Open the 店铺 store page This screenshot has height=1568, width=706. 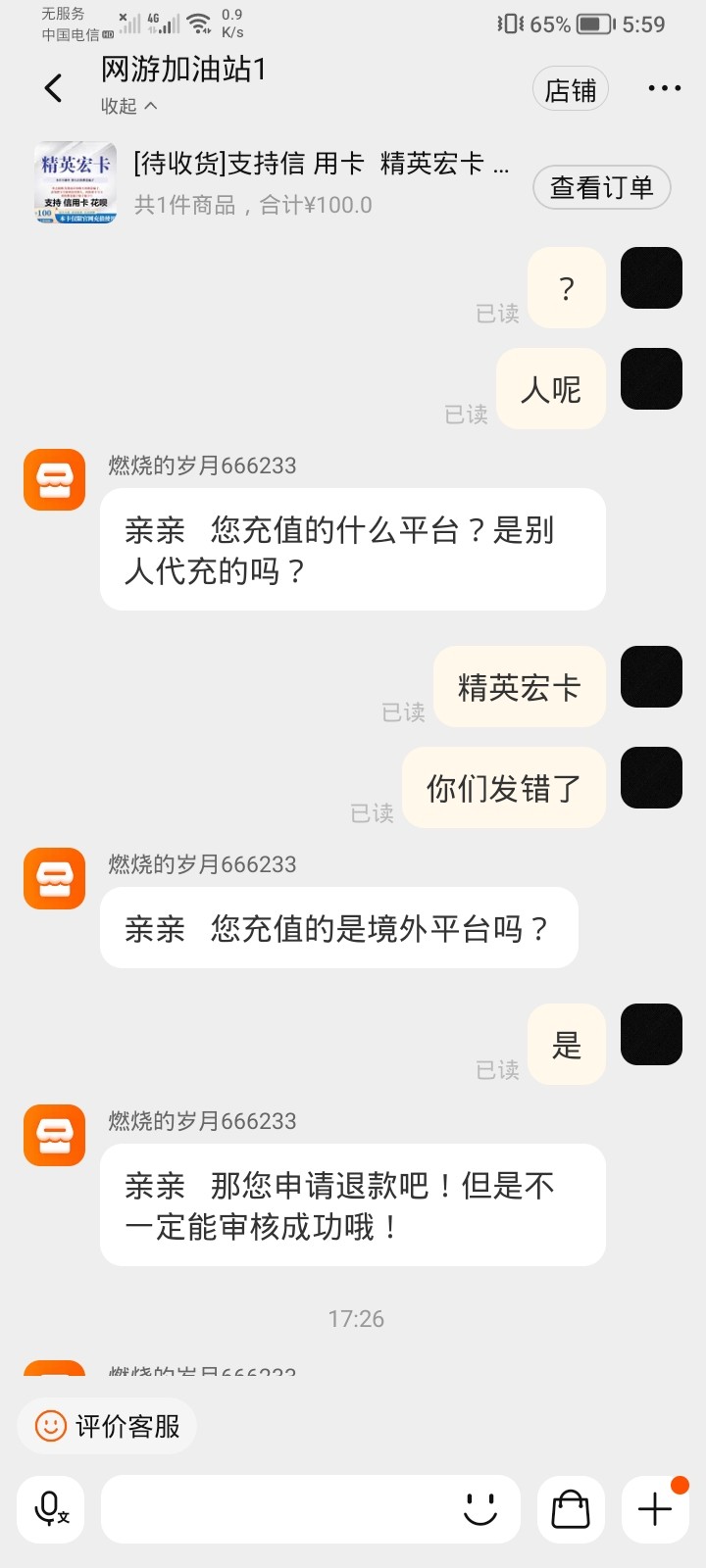[570, 87]
